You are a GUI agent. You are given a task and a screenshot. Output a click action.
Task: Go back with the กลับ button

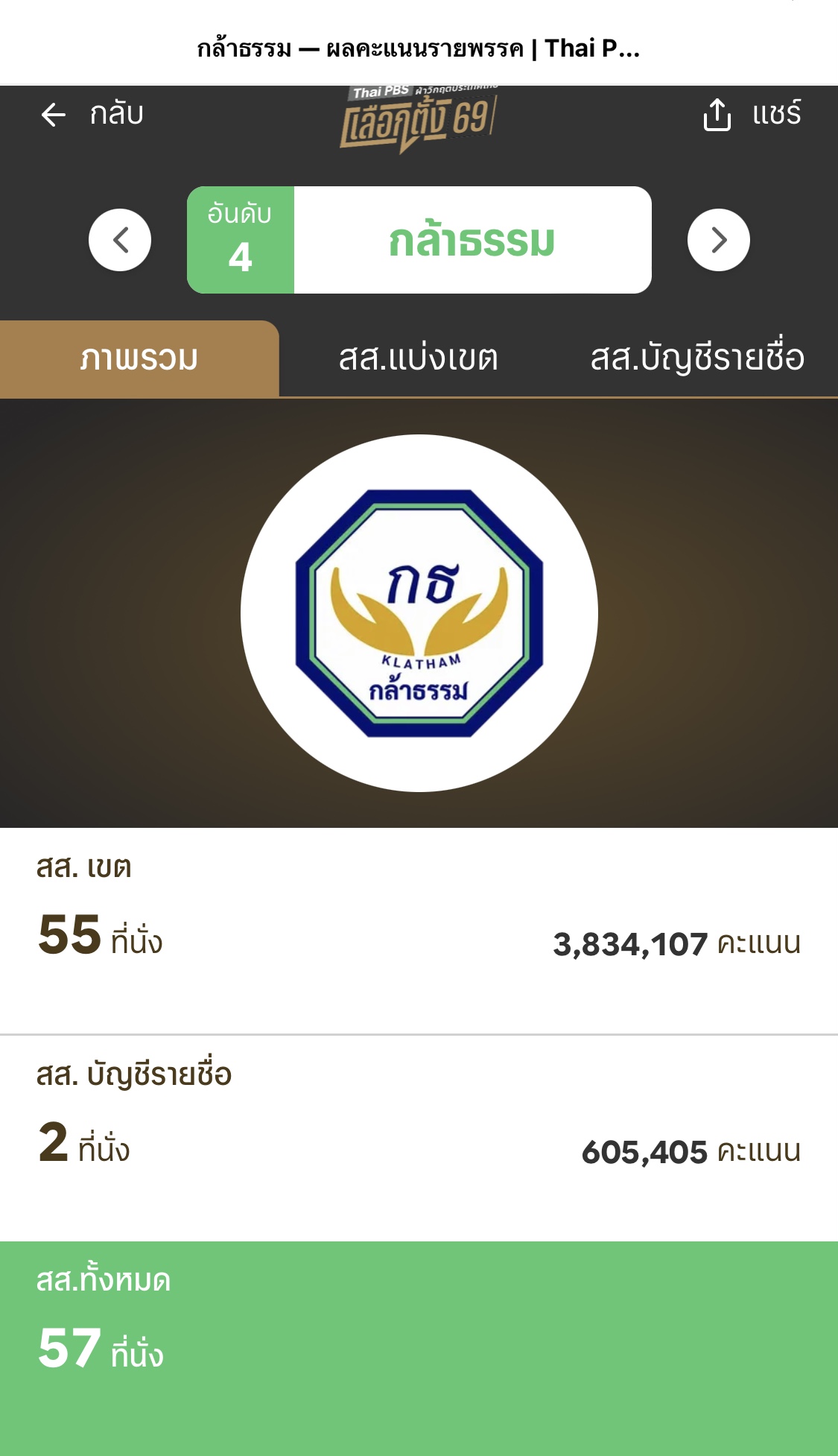[92, 114]
